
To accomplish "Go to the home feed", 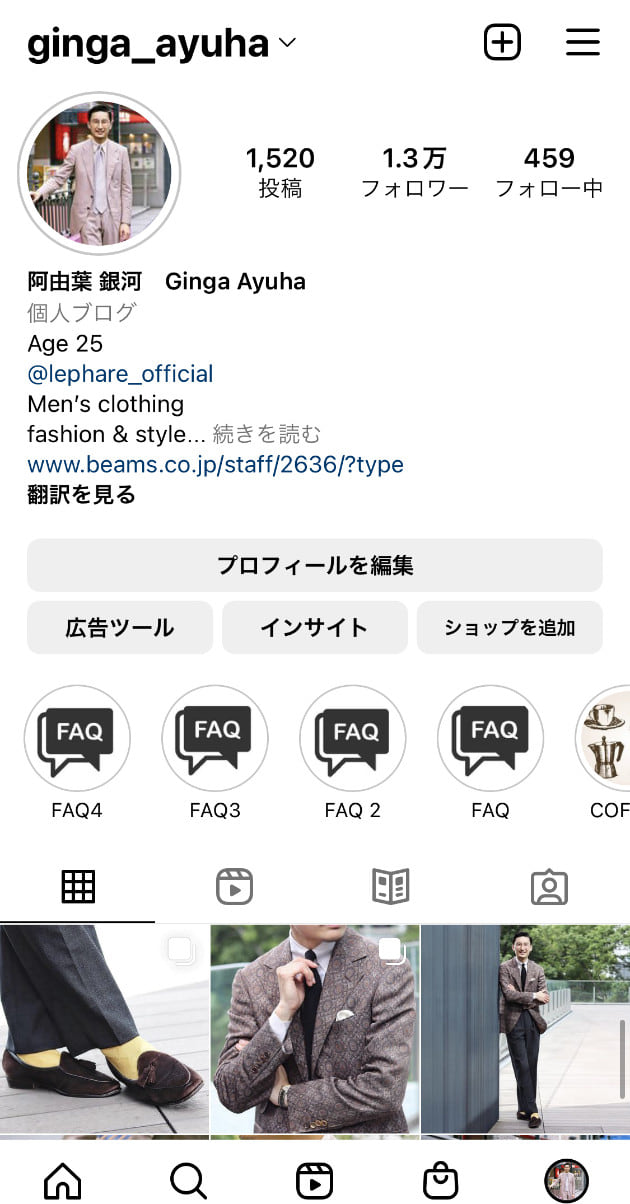I will click(x=62, y=1181).
